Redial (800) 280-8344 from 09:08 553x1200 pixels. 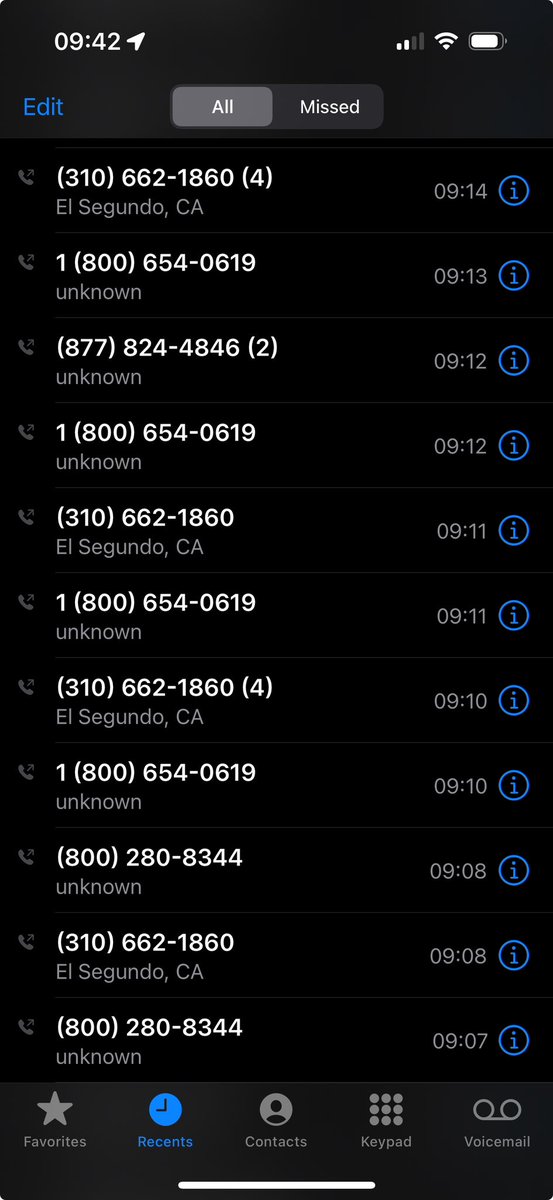tap(276, 871)
